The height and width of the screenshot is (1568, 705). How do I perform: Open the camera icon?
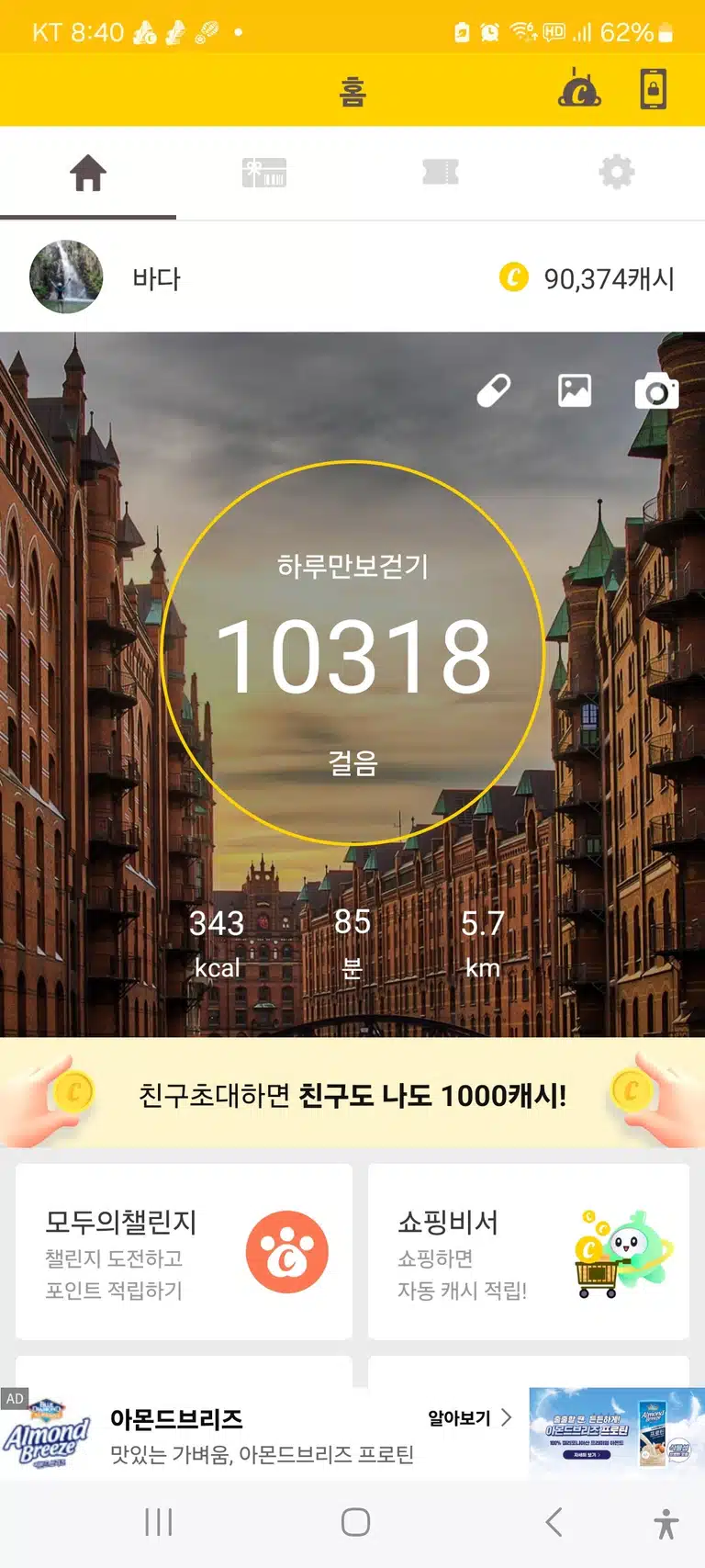coord(657,391)
